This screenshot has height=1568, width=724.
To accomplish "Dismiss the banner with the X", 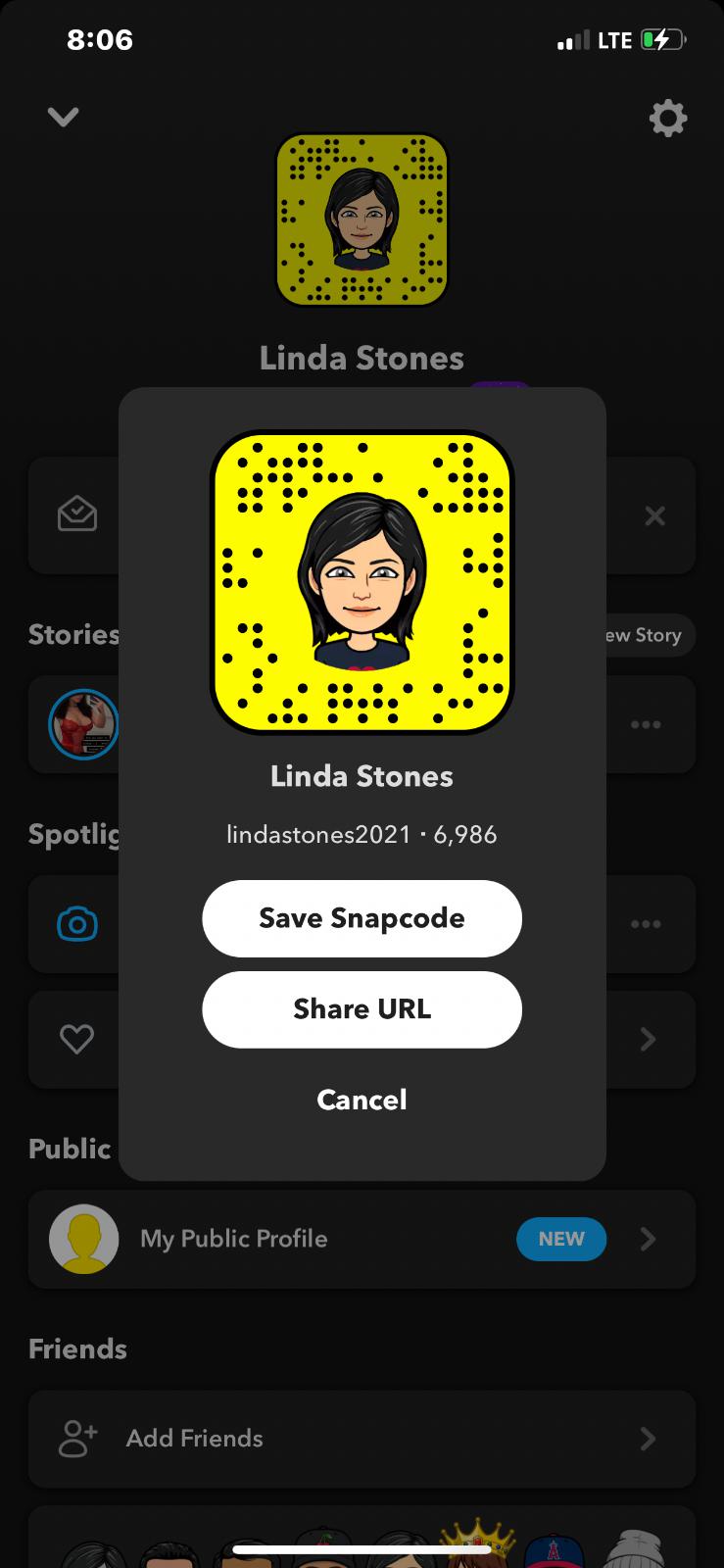I will (x=654, y=515).
